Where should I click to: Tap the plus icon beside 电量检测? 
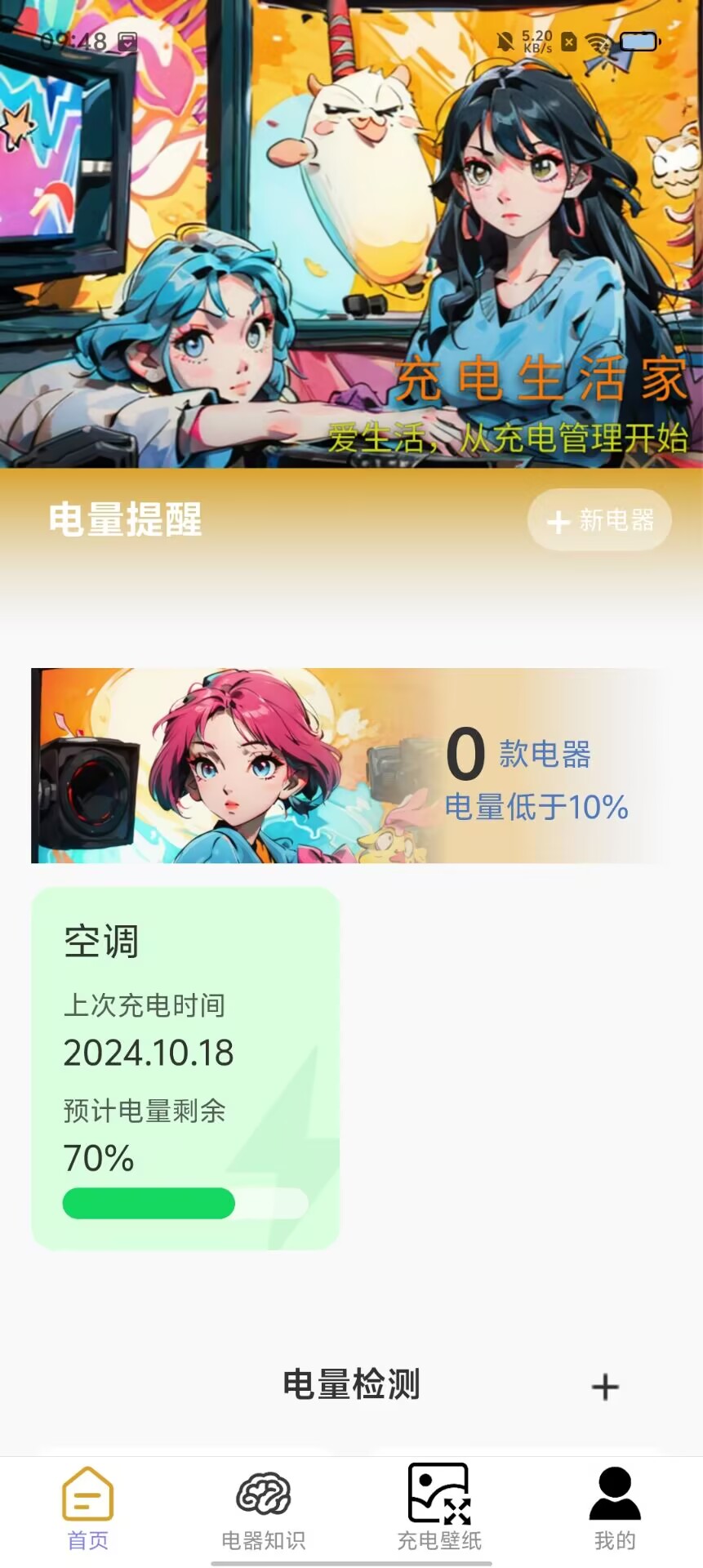point(605,1387)
